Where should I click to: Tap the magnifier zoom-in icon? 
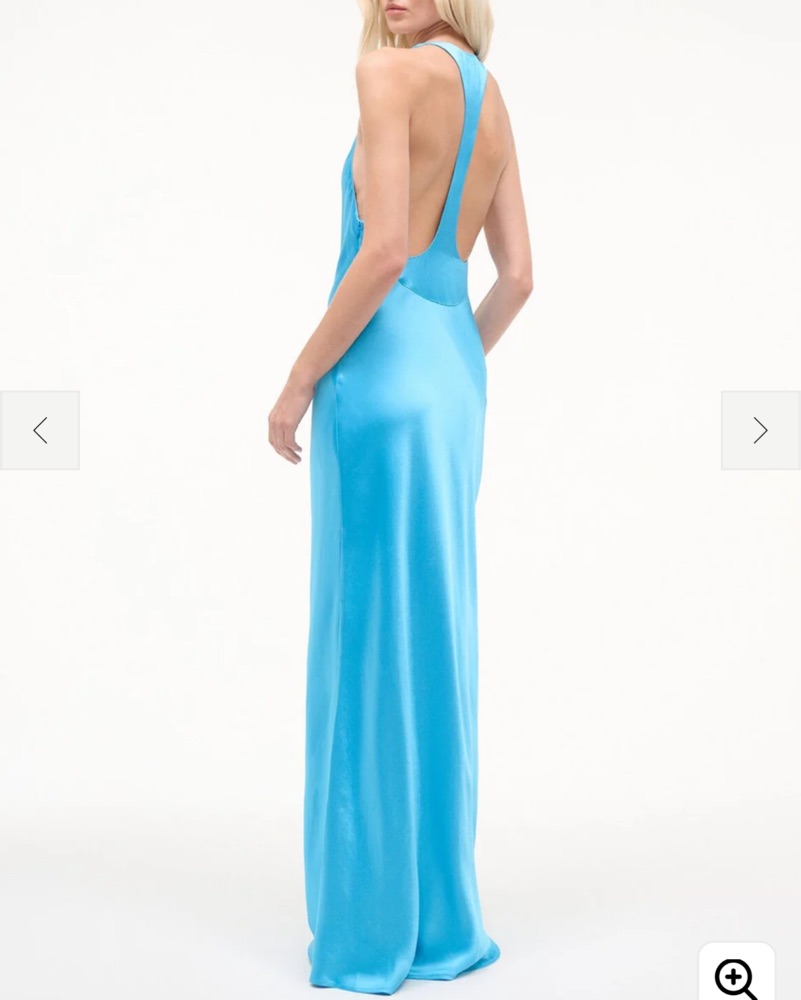click(x=737, y=976)
